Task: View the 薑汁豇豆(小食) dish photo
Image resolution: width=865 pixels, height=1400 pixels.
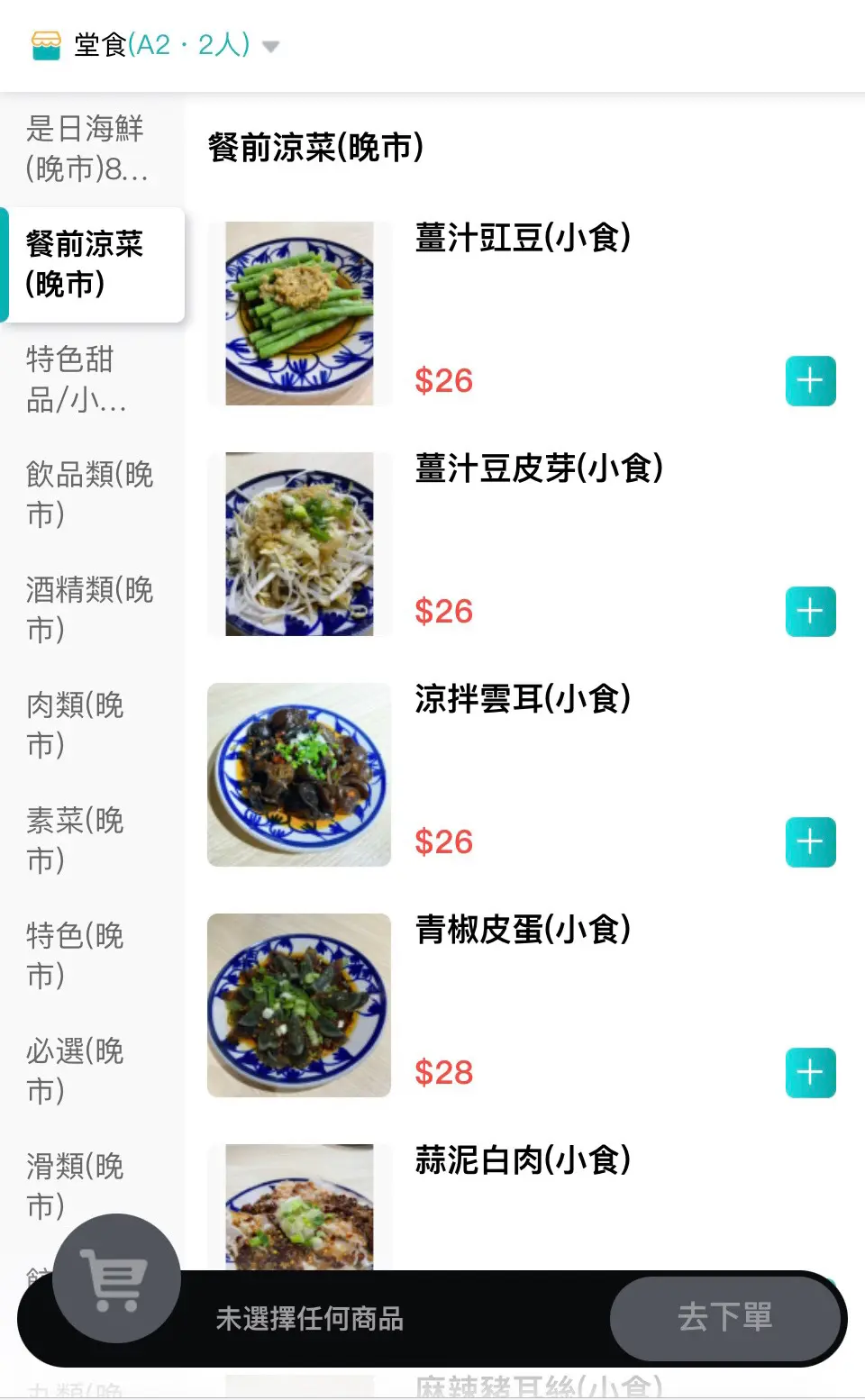Action: [x=299, y=314]
